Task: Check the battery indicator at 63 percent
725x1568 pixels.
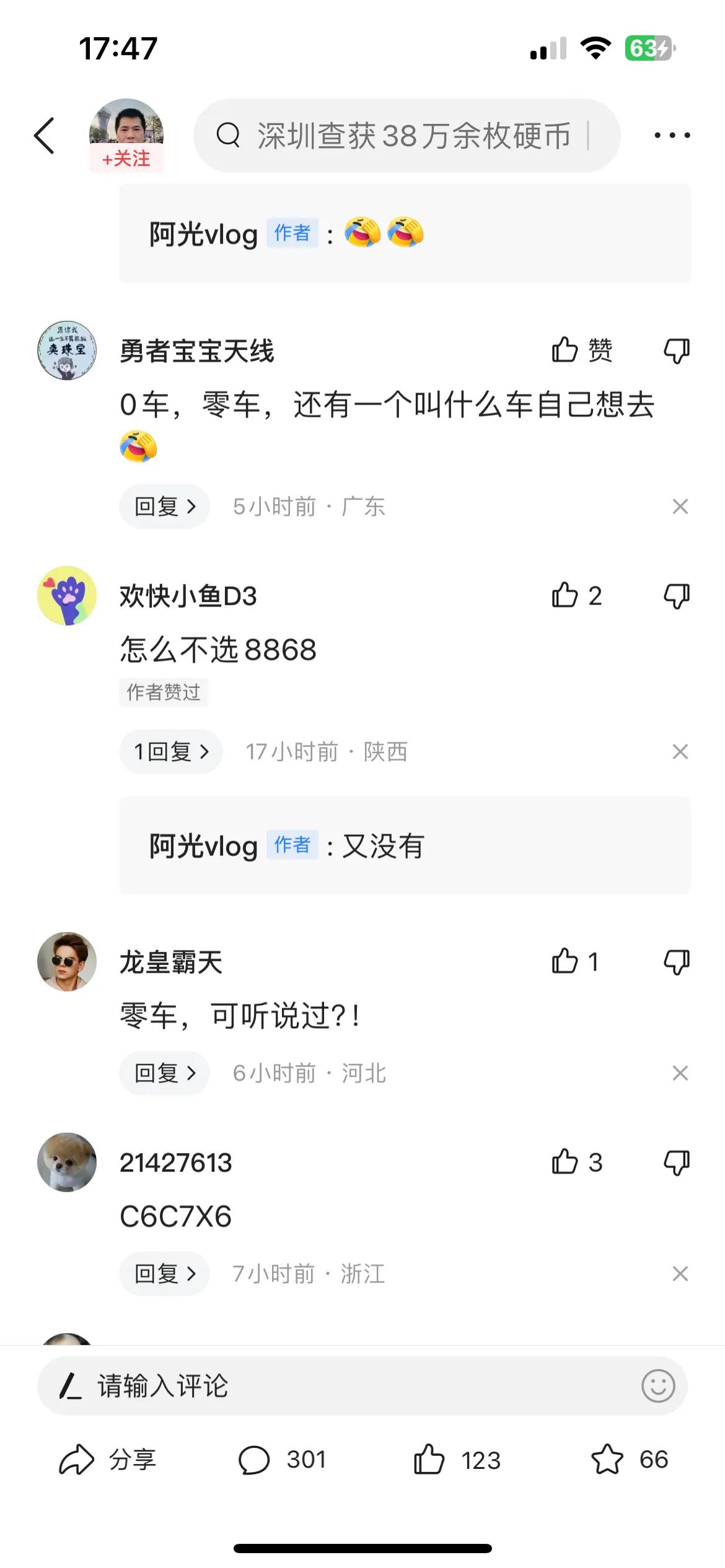Action: coord(649,49)
